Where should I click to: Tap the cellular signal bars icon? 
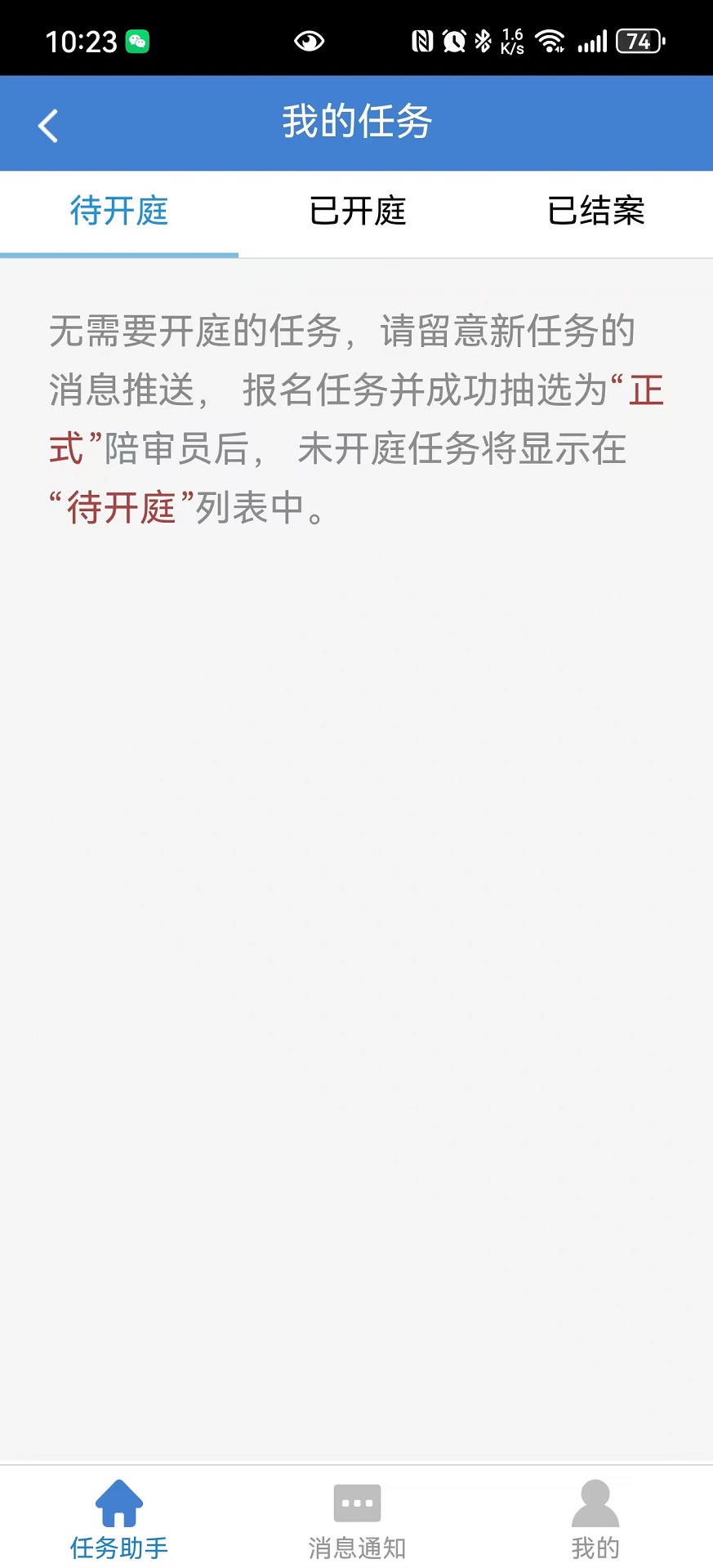click(594, 39)
